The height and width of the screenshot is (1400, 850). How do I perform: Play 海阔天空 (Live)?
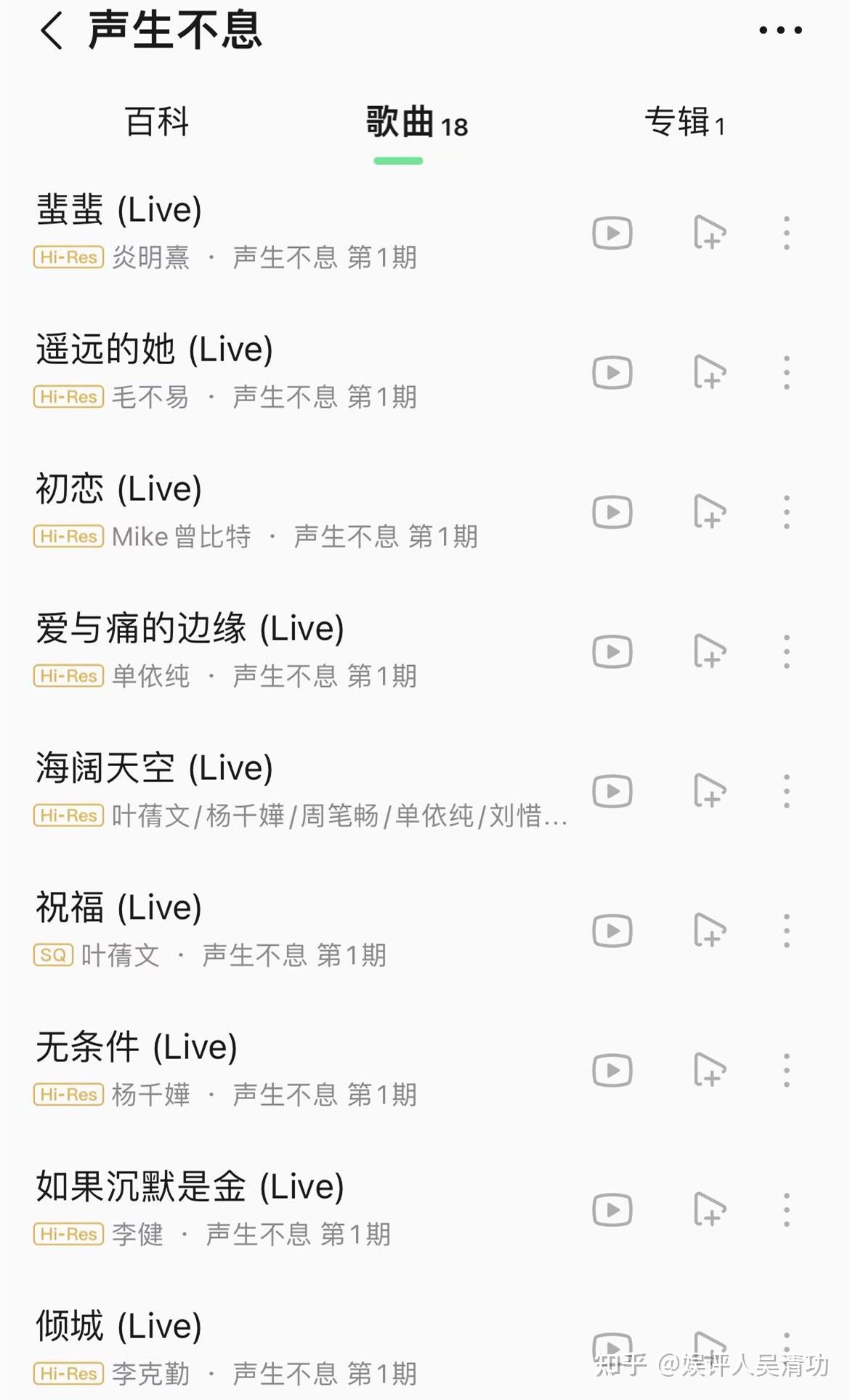pyautogui.click(x=611, y=792)
